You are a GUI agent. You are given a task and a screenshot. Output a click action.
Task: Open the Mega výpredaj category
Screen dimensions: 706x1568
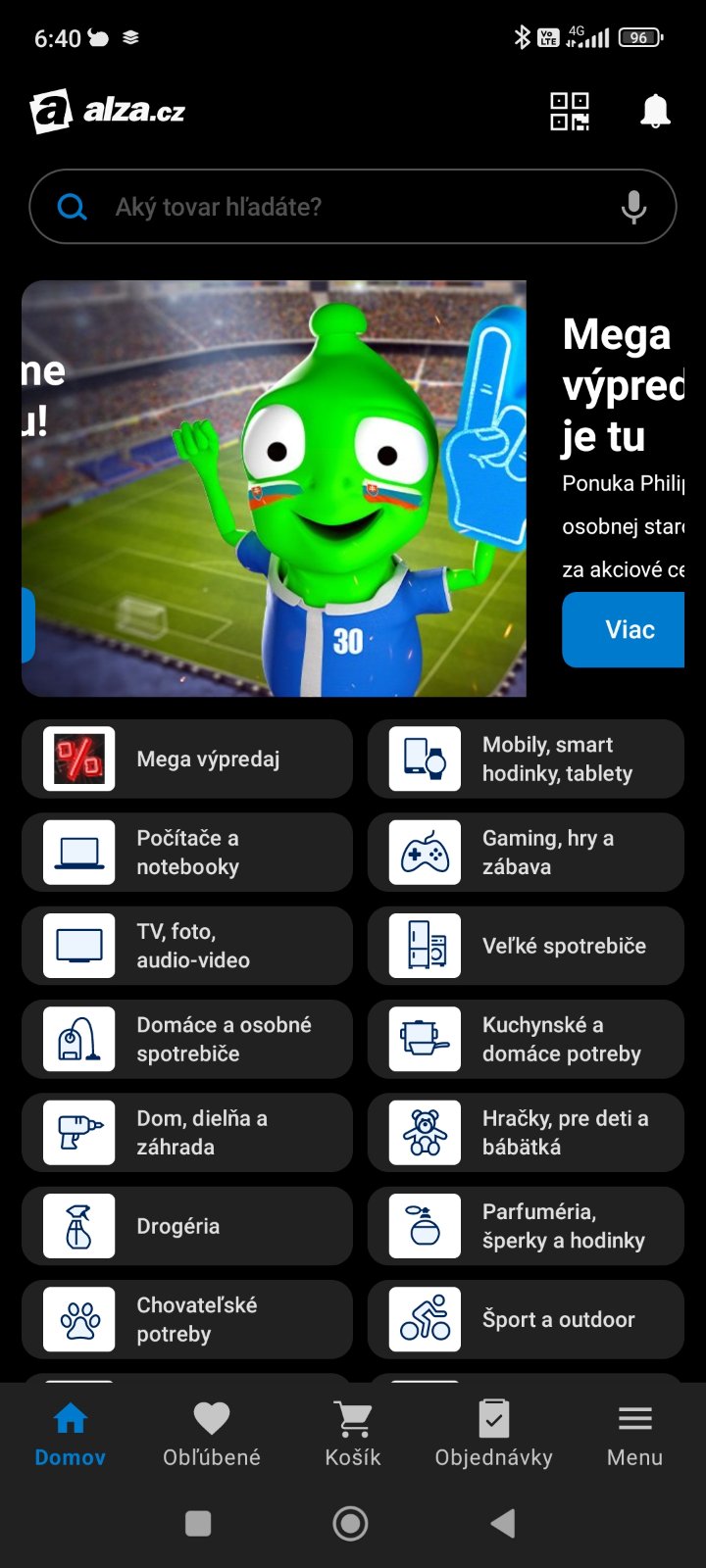coord(187,759)
